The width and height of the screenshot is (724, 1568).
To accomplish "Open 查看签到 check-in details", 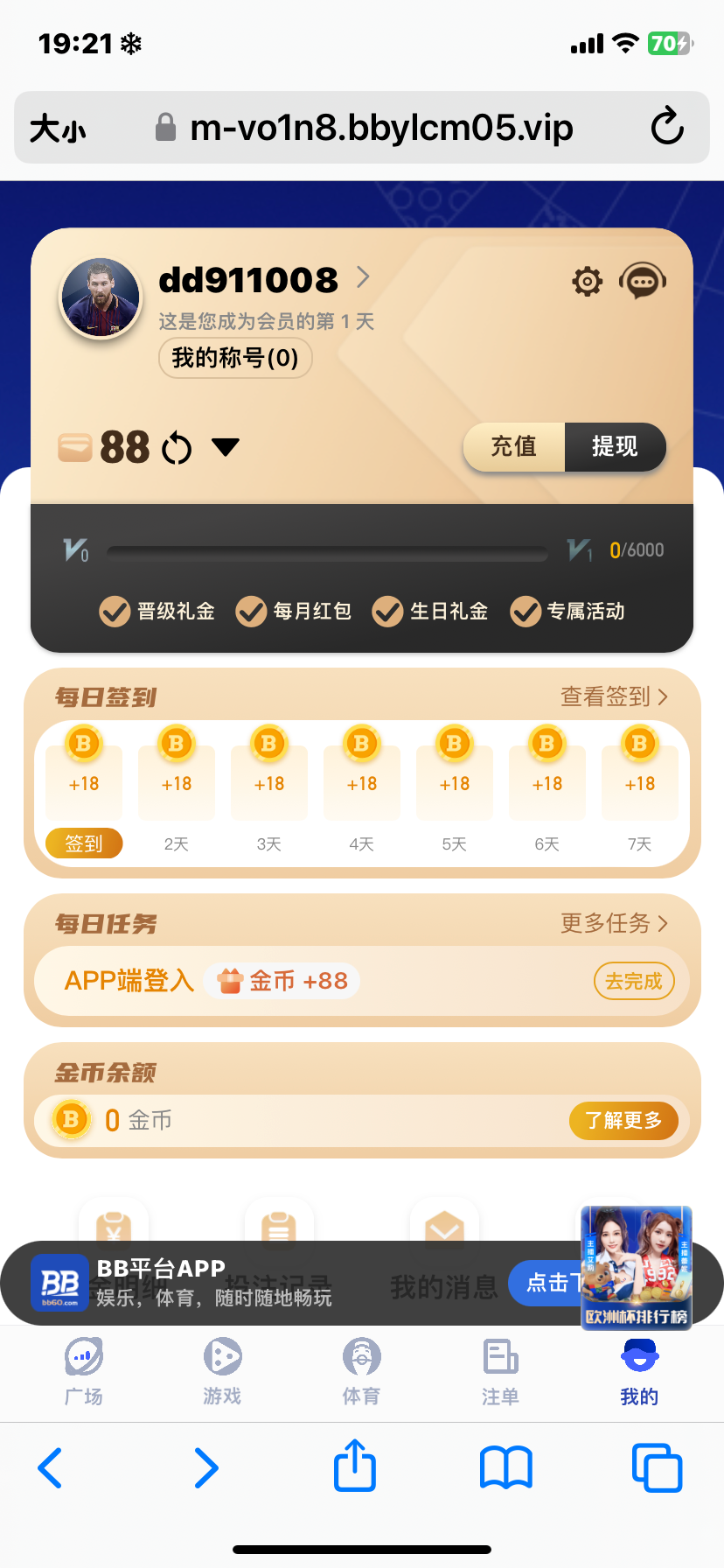I will click(614, 696).
